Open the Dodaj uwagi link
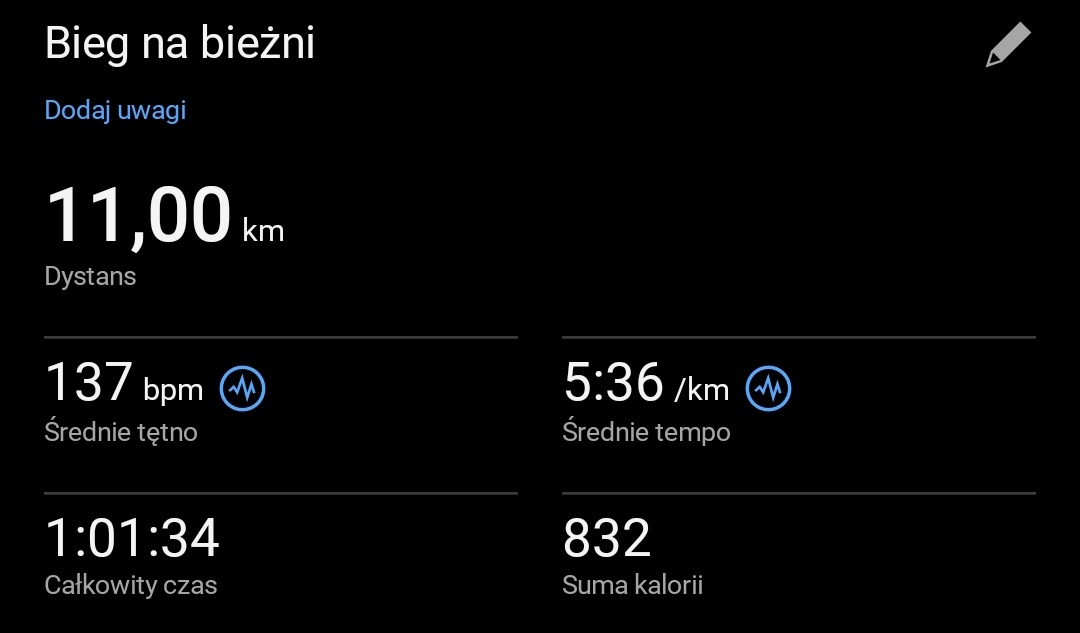The height and width of the screenshot is (633, 1080). (116, 110)
